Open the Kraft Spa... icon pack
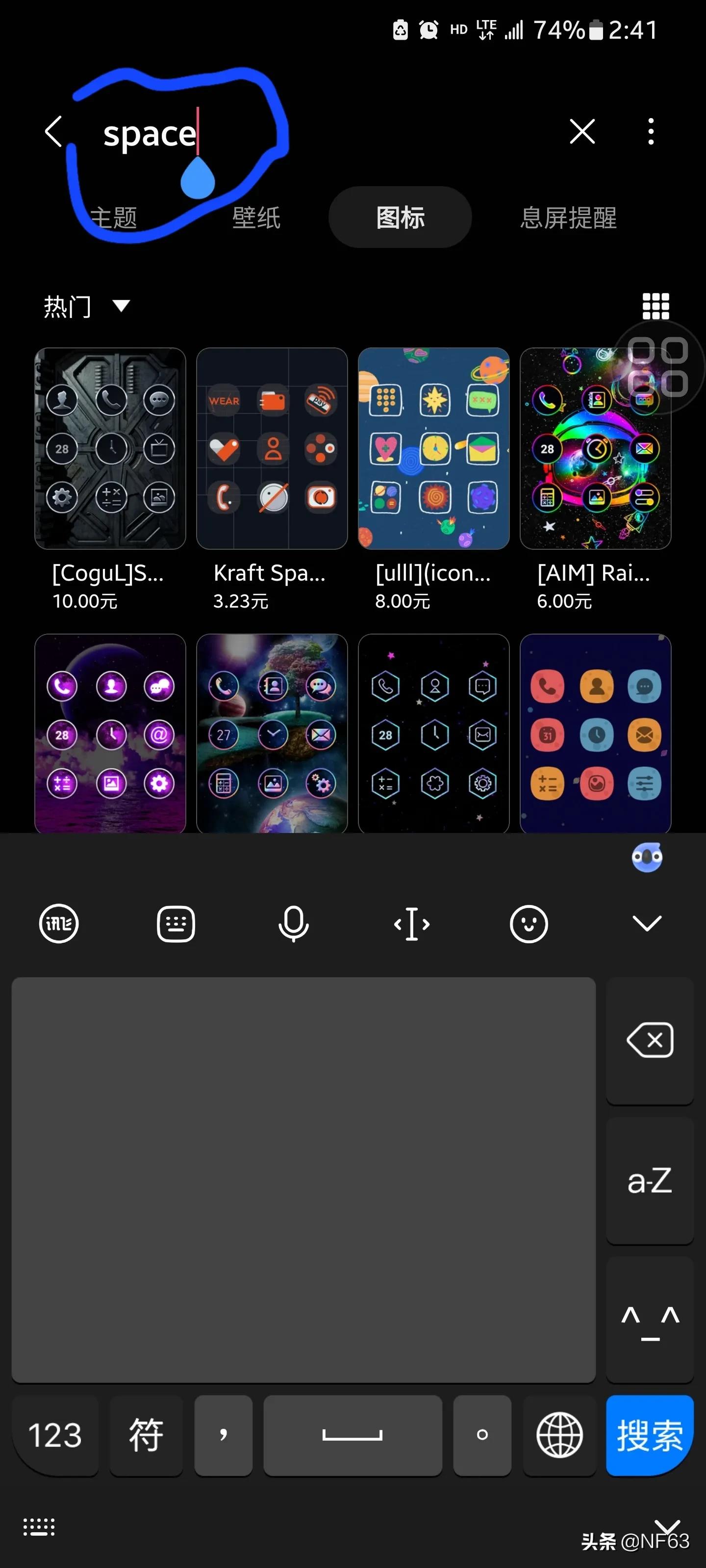This screenshot has height=1568, width=706. pos(272,449)
